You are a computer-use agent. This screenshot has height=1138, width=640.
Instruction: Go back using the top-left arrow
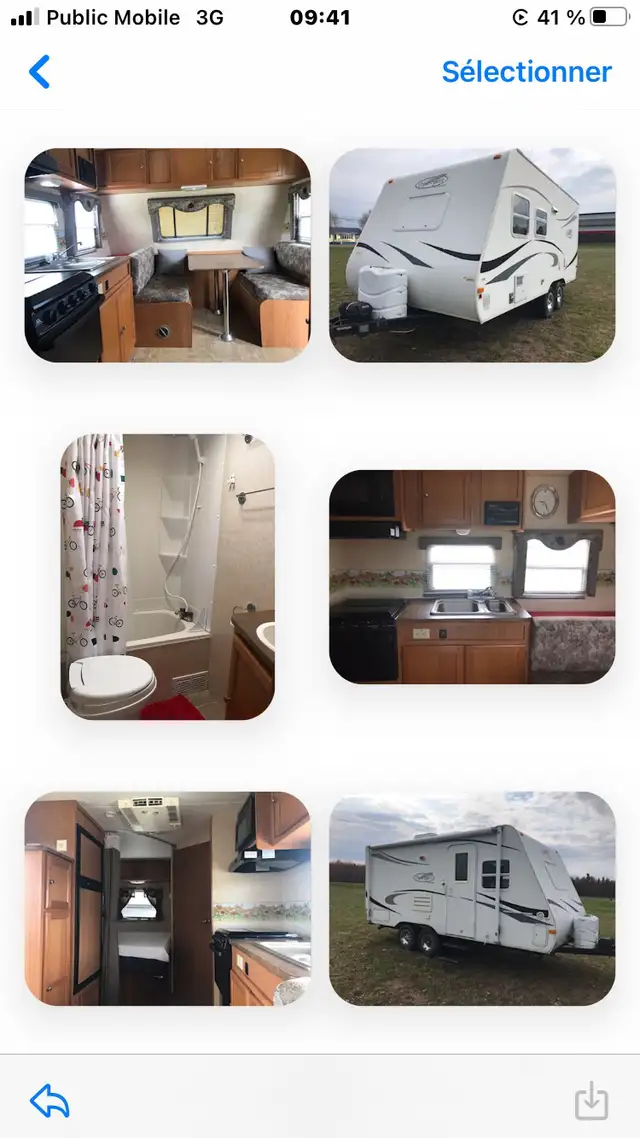click(x=39, y=72)
